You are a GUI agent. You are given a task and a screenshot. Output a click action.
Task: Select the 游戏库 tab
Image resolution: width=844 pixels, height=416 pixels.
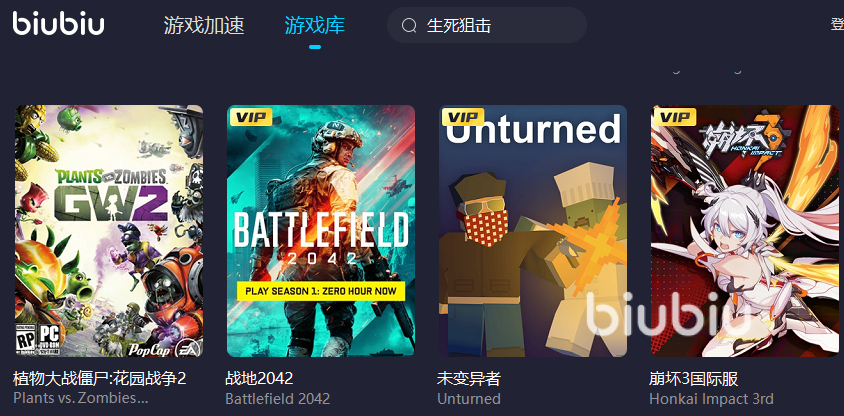point(314,26)
